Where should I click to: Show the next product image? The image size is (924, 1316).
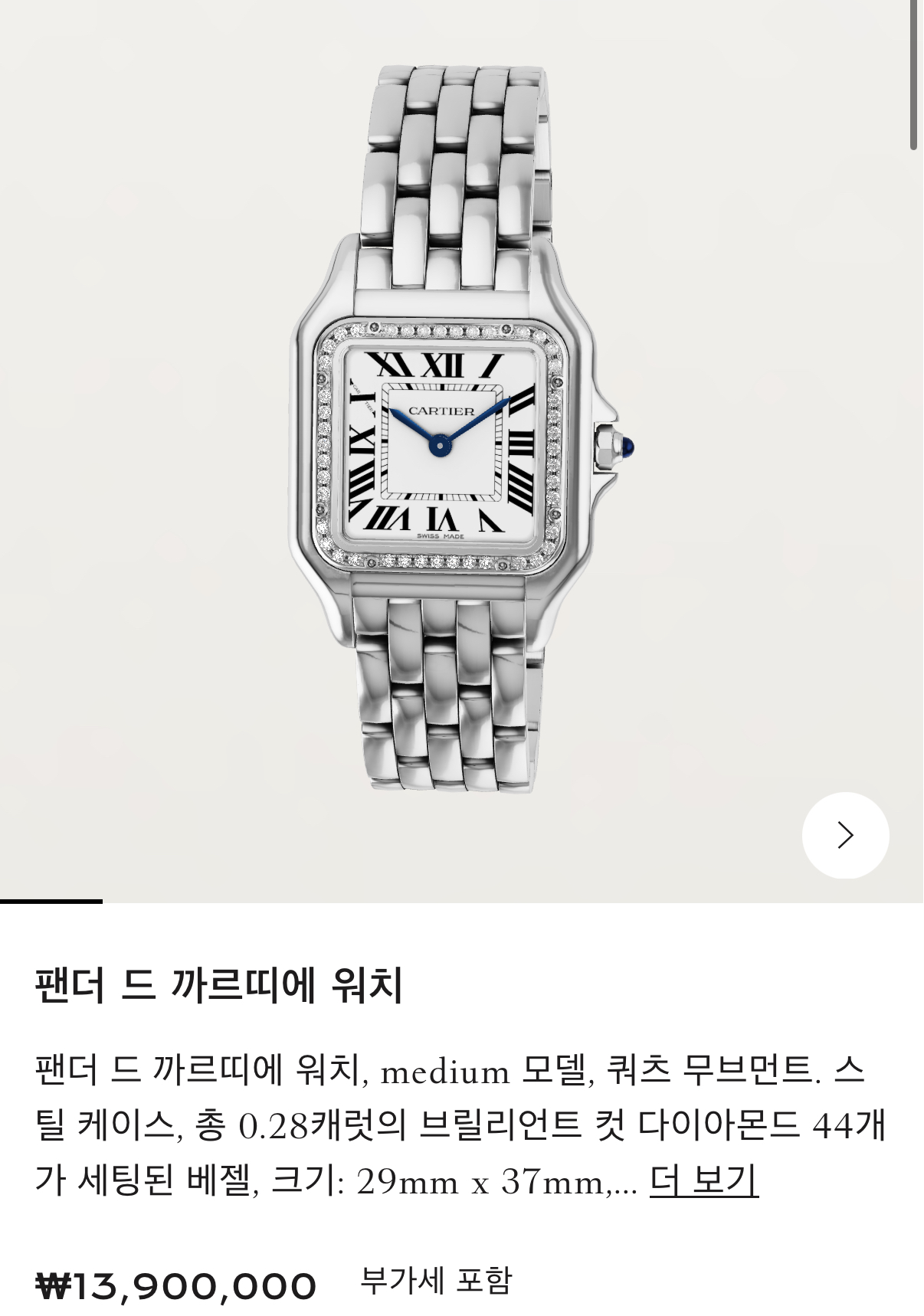[x=845, y=835]
